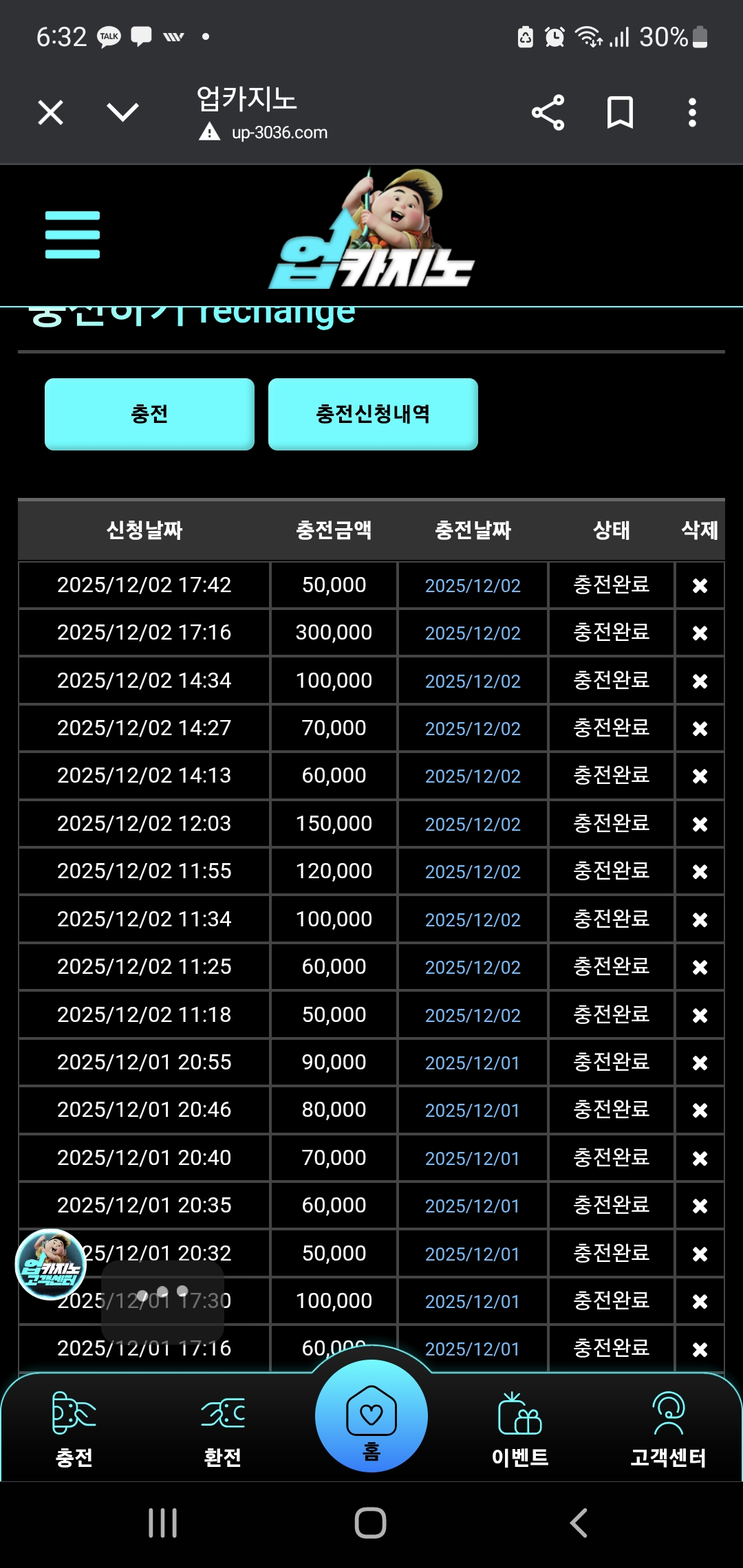
Task: Share the current page
Action: pyautogui.click(x=548, y=113)
